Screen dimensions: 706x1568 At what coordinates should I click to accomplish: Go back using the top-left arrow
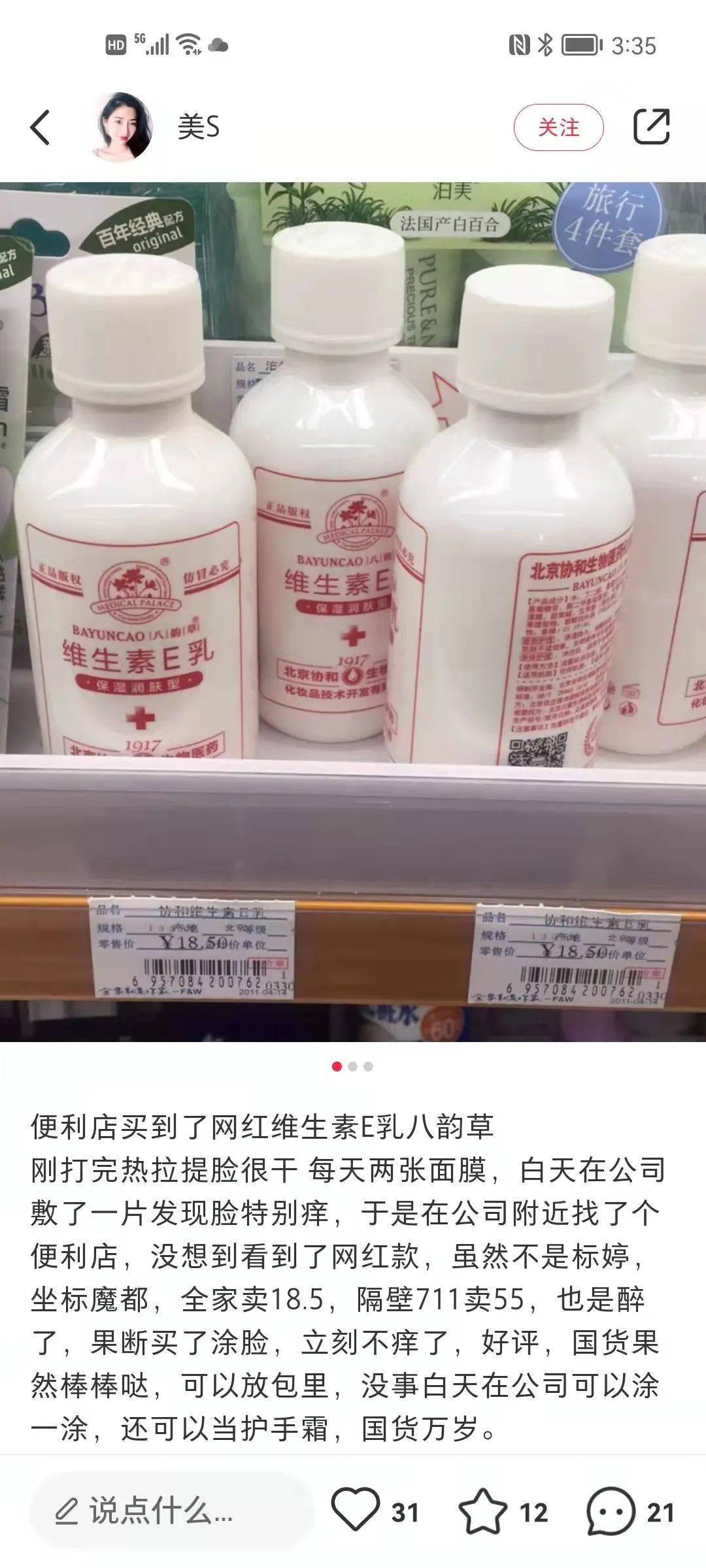tap(40, 127)
